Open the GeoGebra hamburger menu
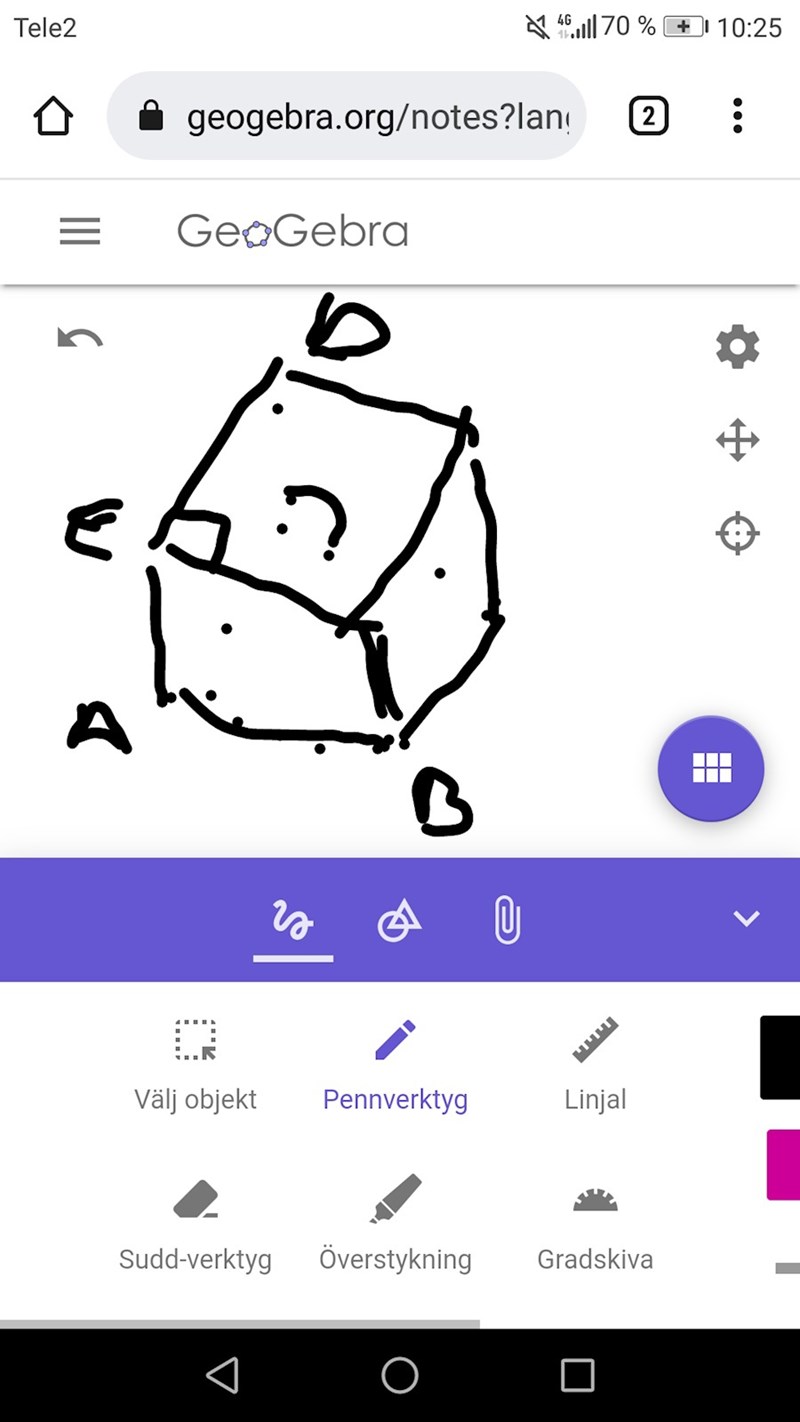Screen dimensions: 800x1422 [x=80, y=232]
